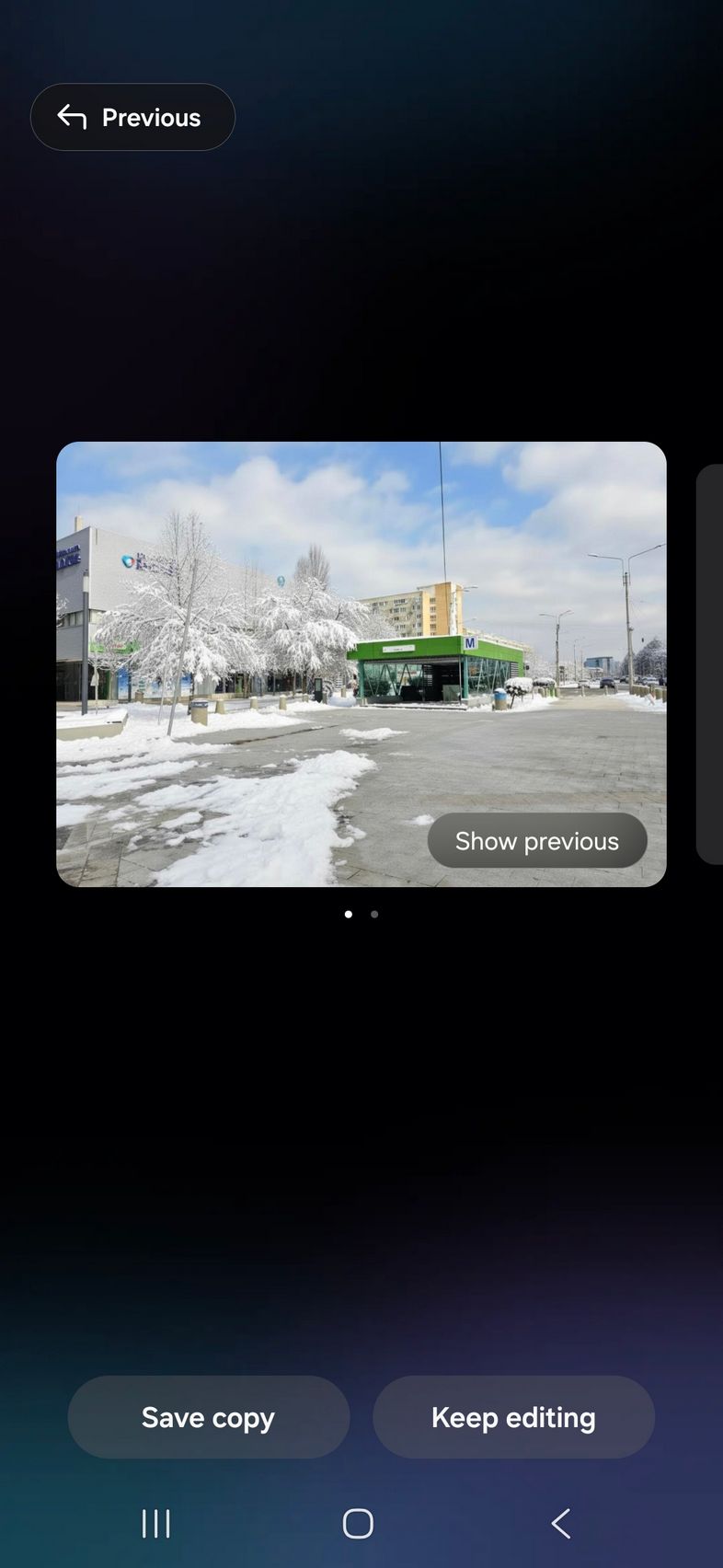The image size is (723, 1568).
Task: Go to the home screen
Action: pos(358,1524)
